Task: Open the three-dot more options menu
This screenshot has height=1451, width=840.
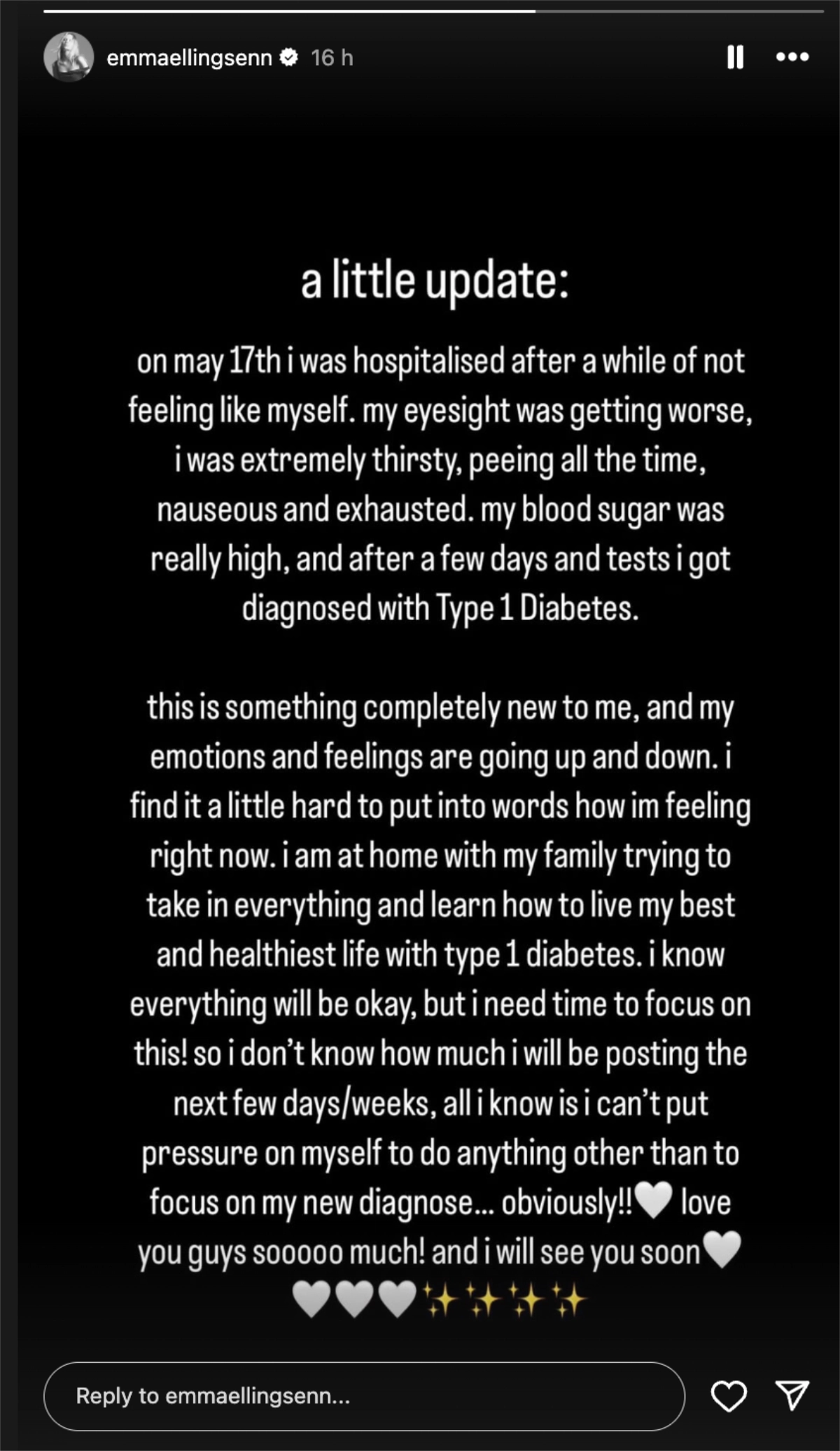Action: (792, 57)
